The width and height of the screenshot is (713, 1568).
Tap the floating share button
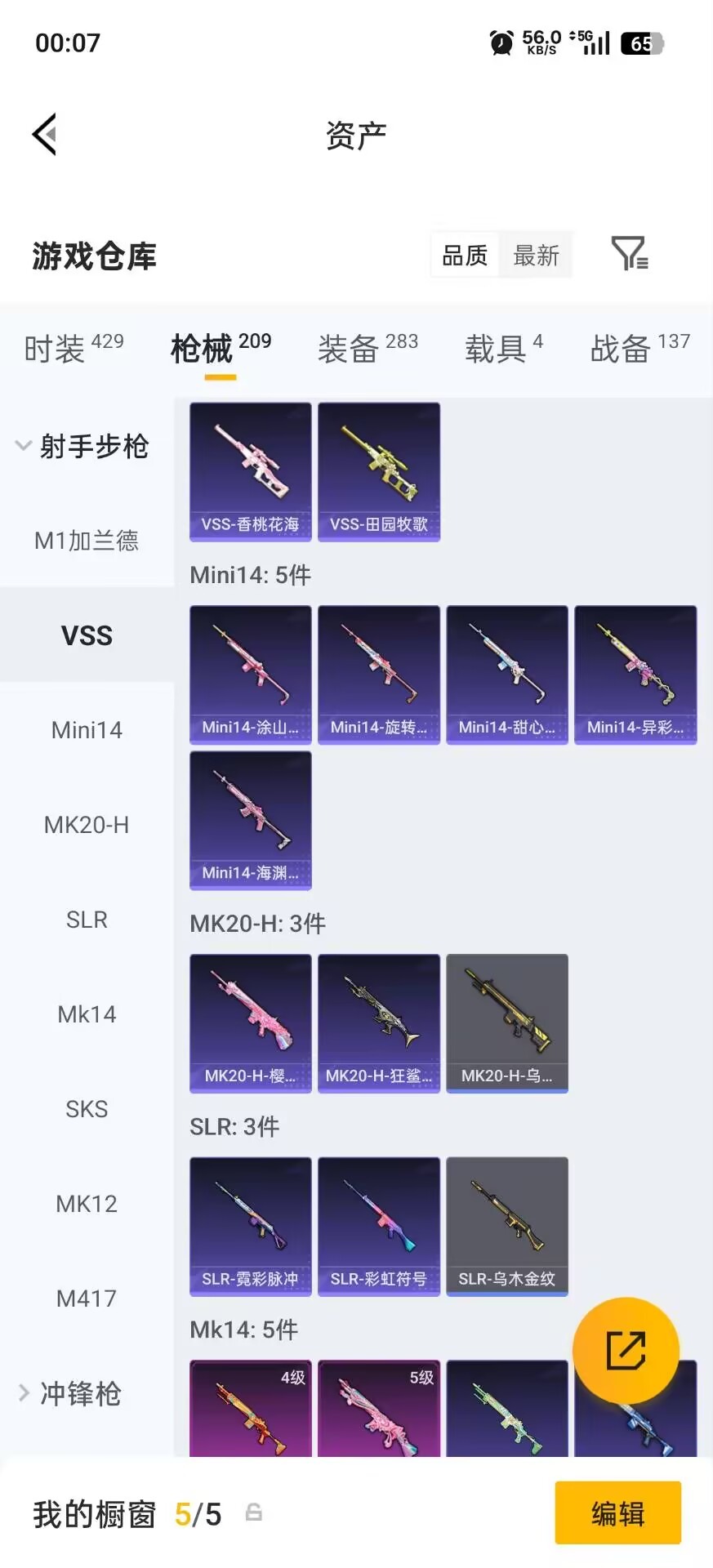coord(626,1350)
